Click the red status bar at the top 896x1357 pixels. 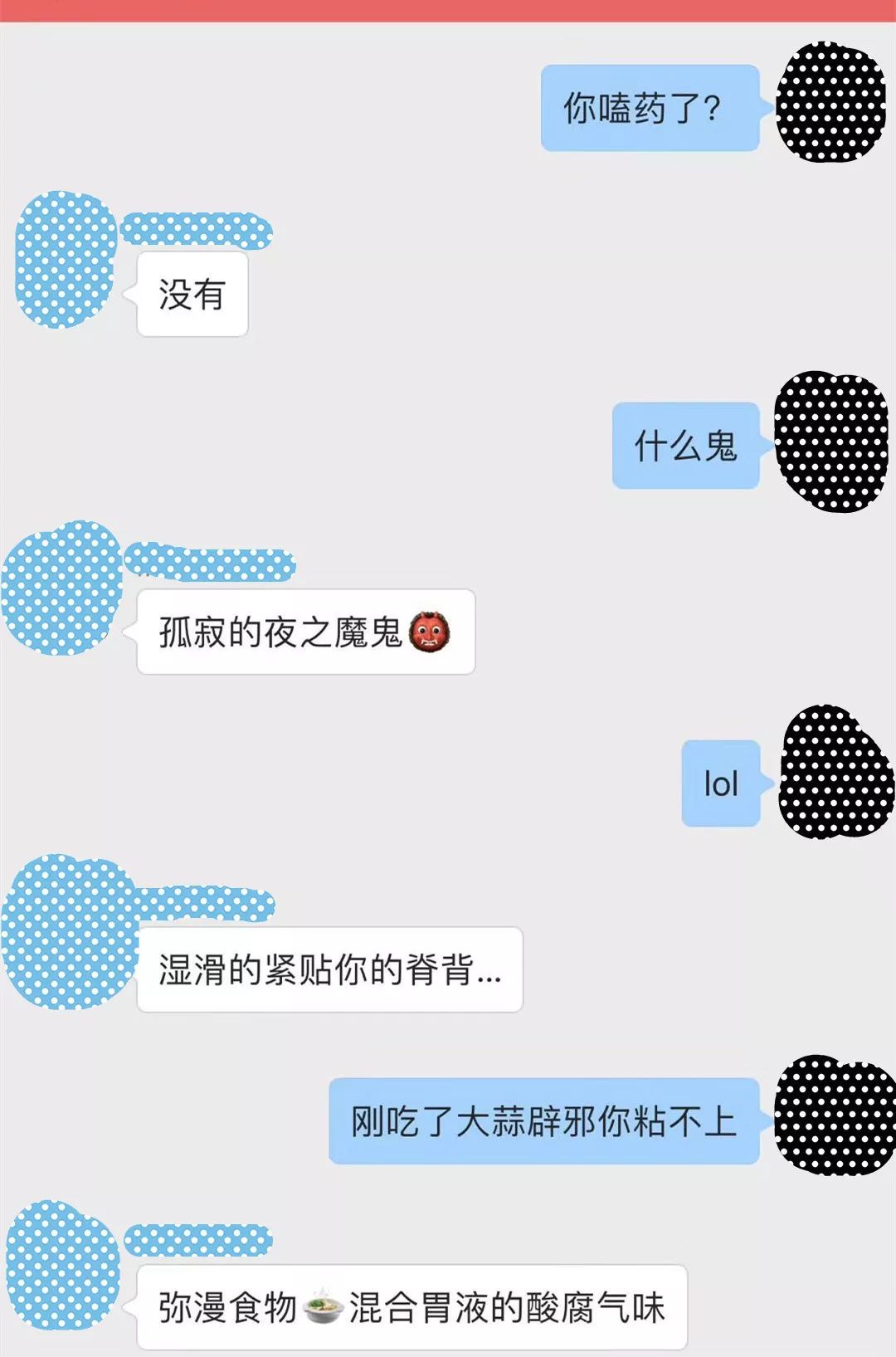pyautogui.click(x=448, y=10)
